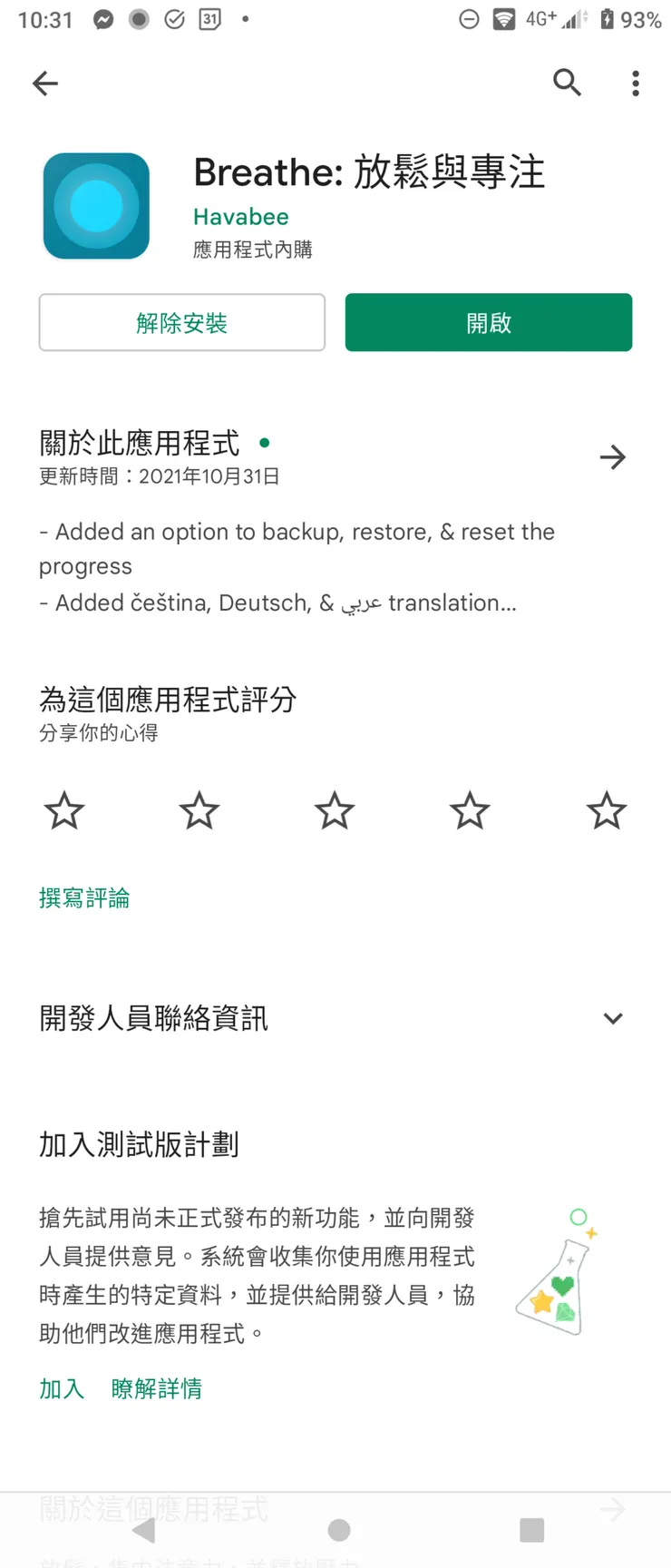Open full app details via the arrow
Screen dimensions: 671x1568
pyautogui.click(x=613, y=457)
